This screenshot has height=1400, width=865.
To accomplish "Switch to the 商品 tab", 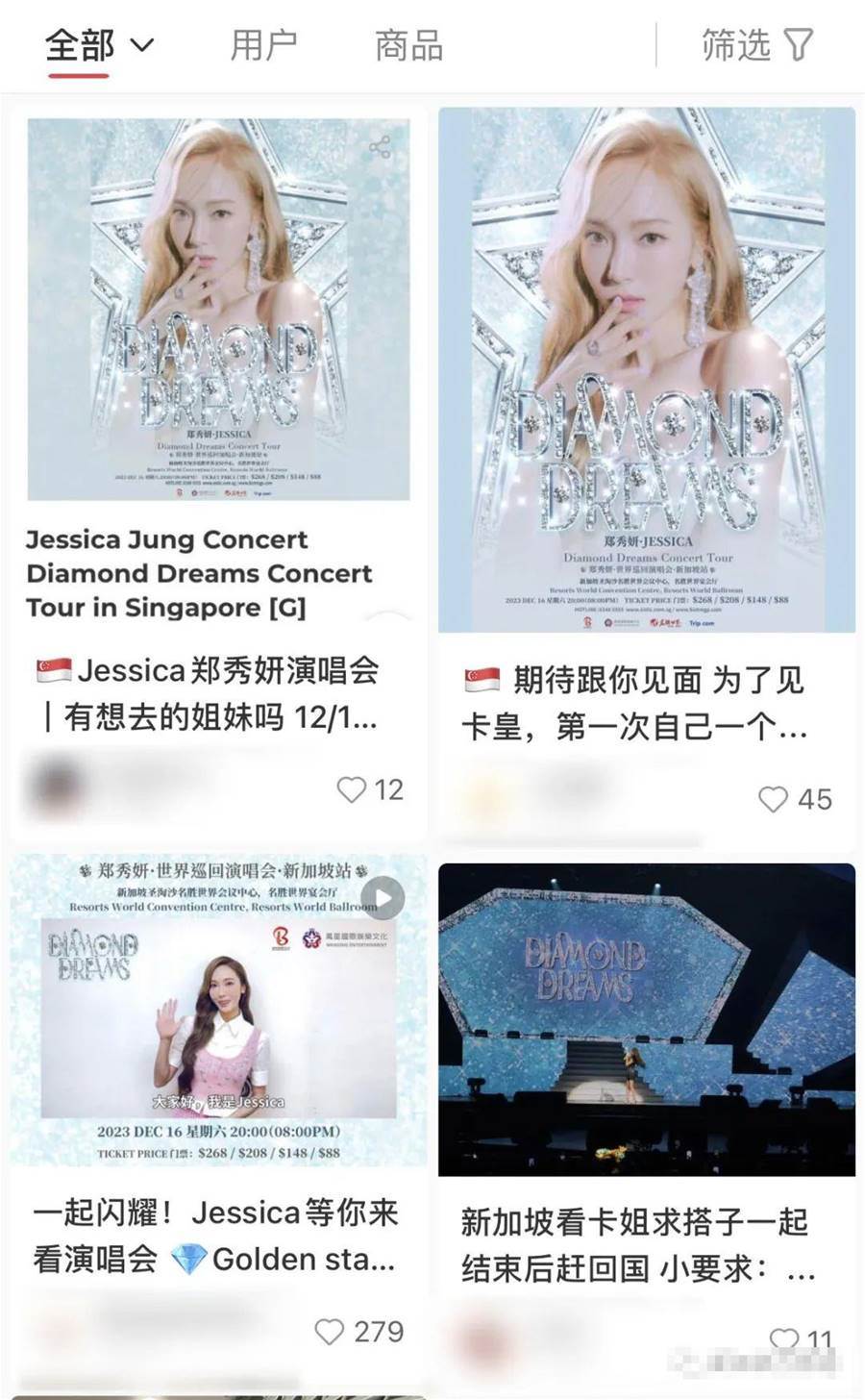I will pos(408,45).
